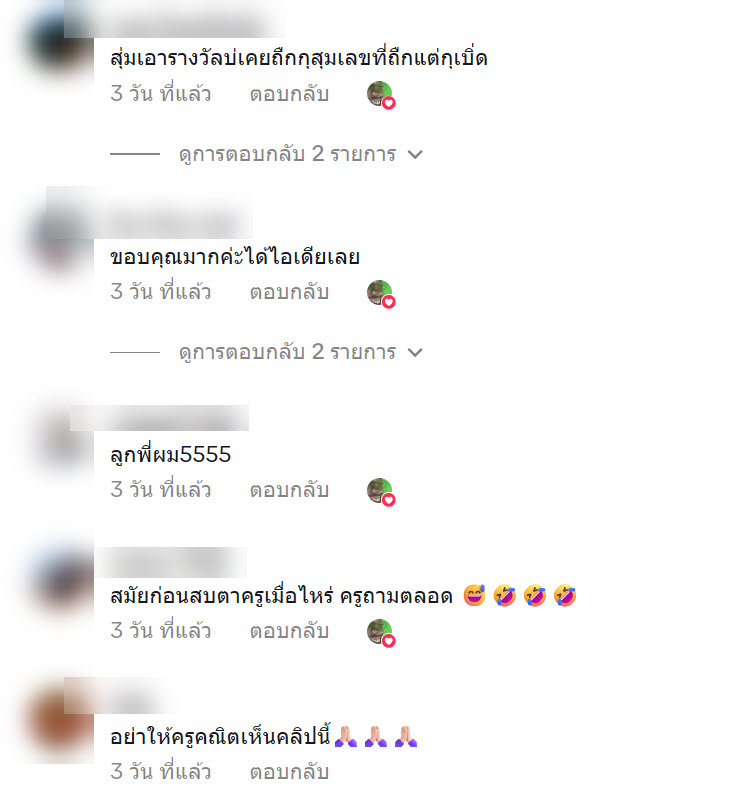Open profile of 'ขอบคุณมากค่ะ' commenter

(62, 239)
